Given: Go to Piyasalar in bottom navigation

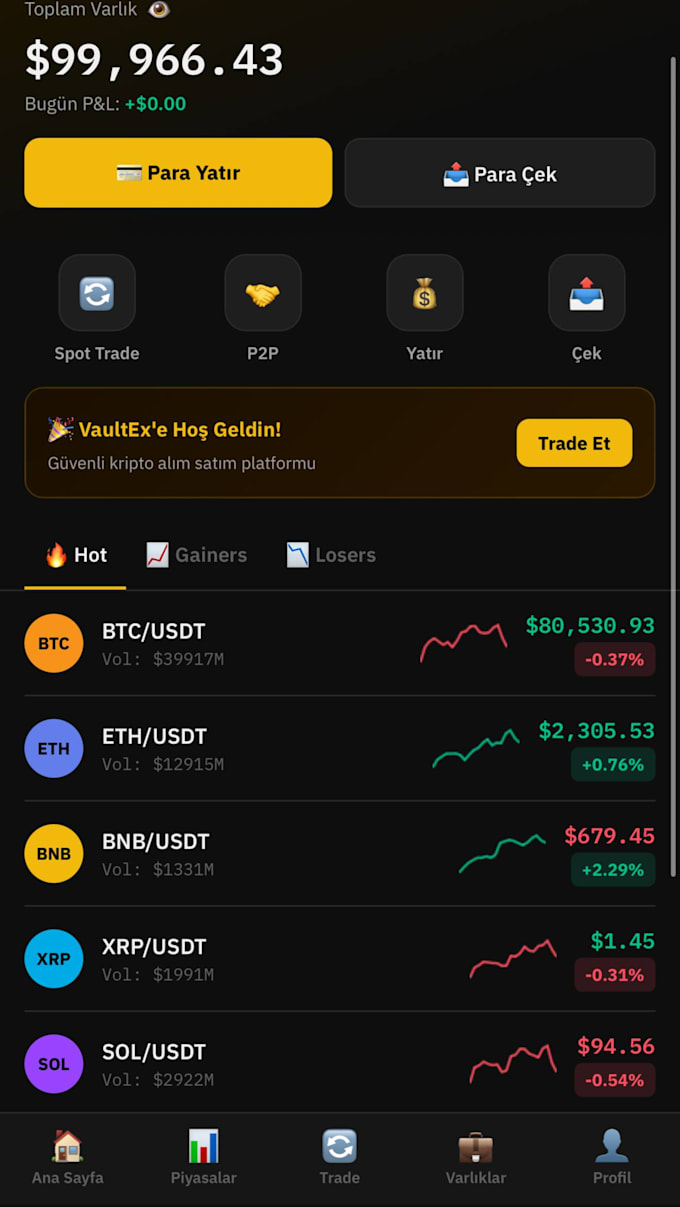Looking at the screenshot, I should point(204,1158).
